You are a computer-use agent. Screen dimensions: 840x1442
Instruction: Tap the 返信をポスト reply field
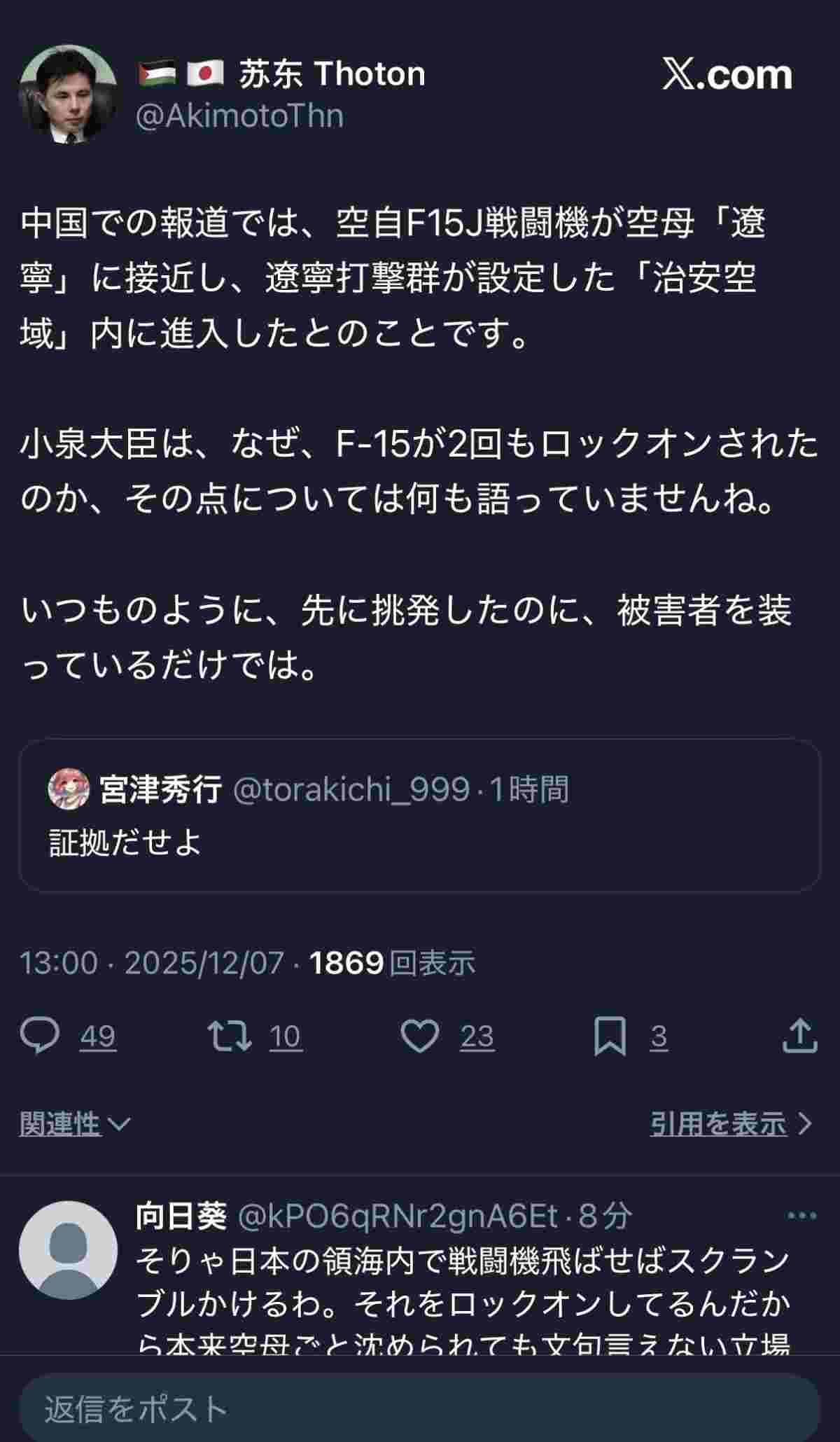click(419, 1408)
